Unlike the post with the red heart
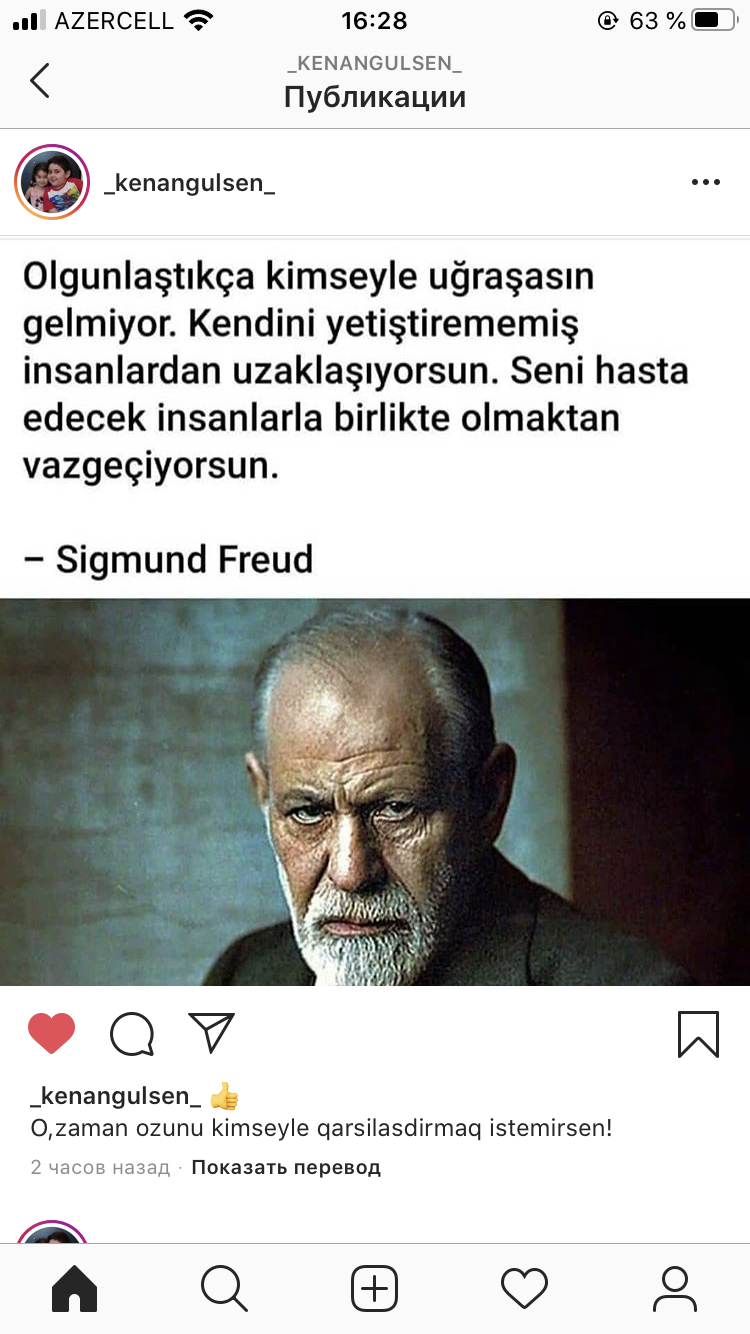The image size is (750, 1334). 51,1033
